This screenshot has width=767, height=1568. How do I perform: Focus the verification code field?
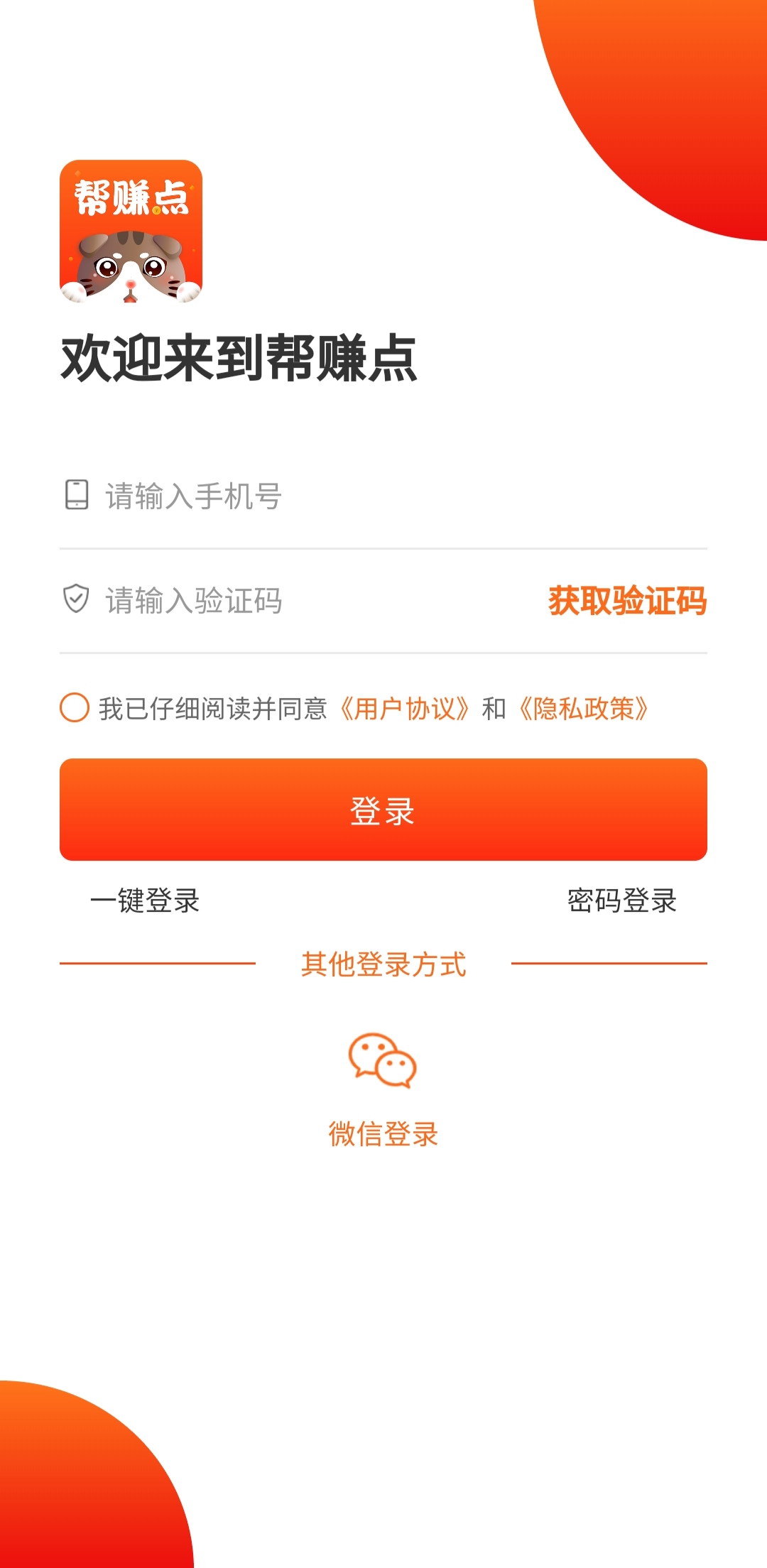click(298, 601)
